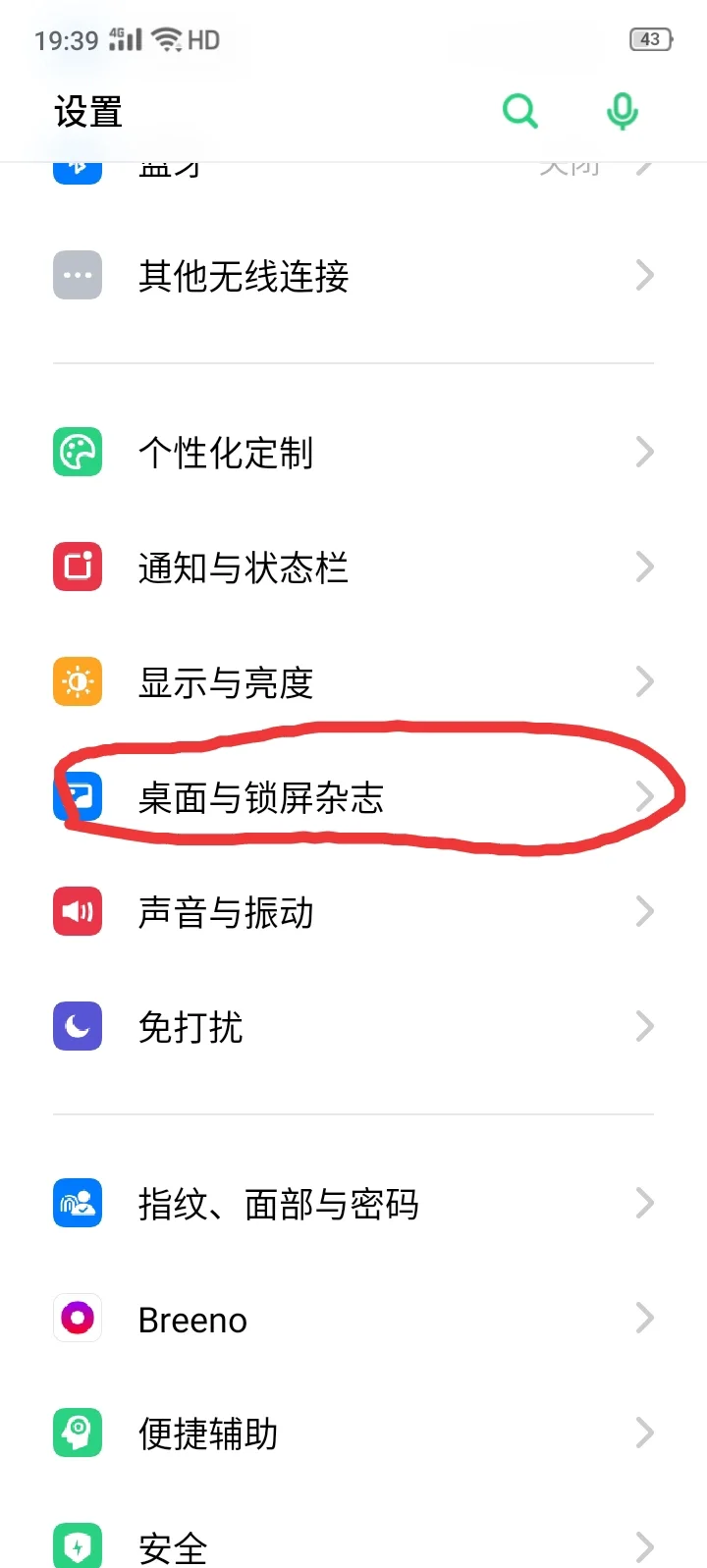This screenshot has width=707, height=1568.
Task: Select the 安全 shield icon
Action: point(77,1546)
